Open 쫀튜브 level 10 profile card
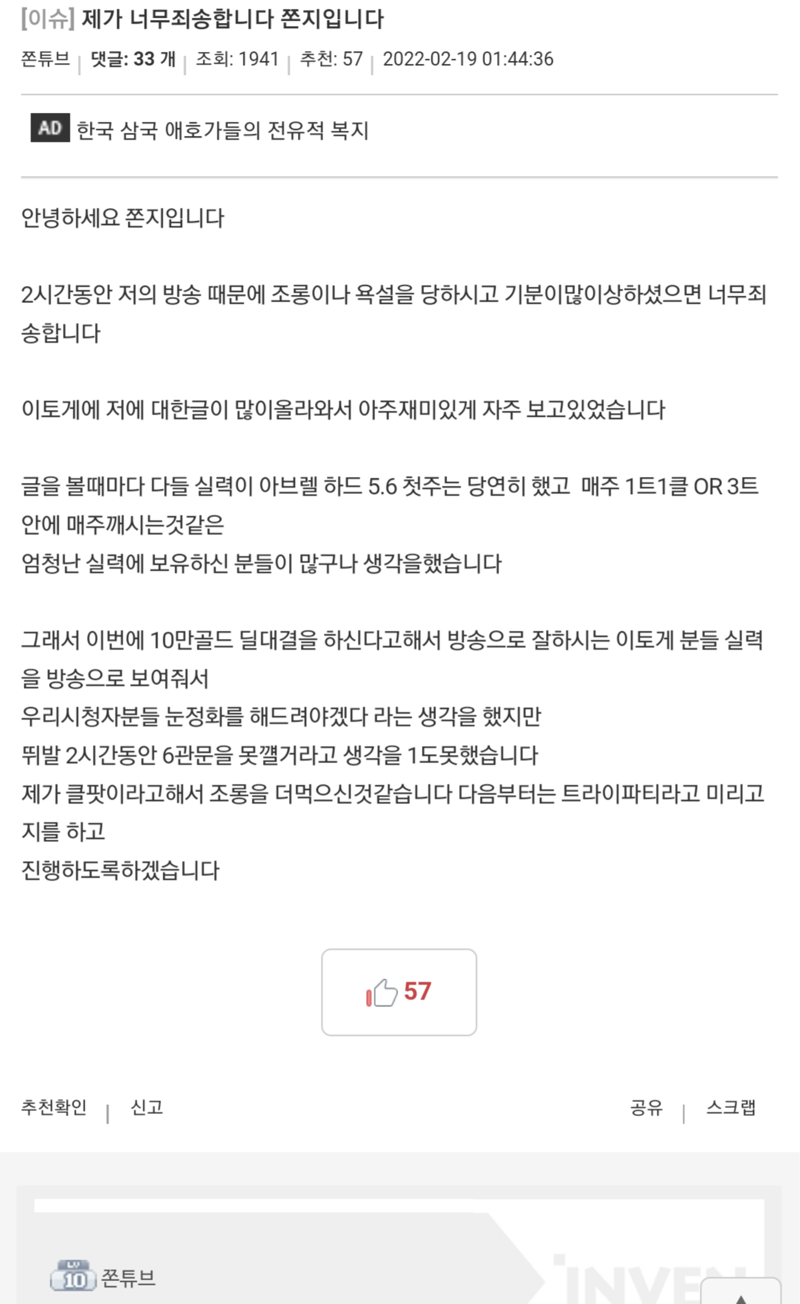 (x=103, y=1278)
